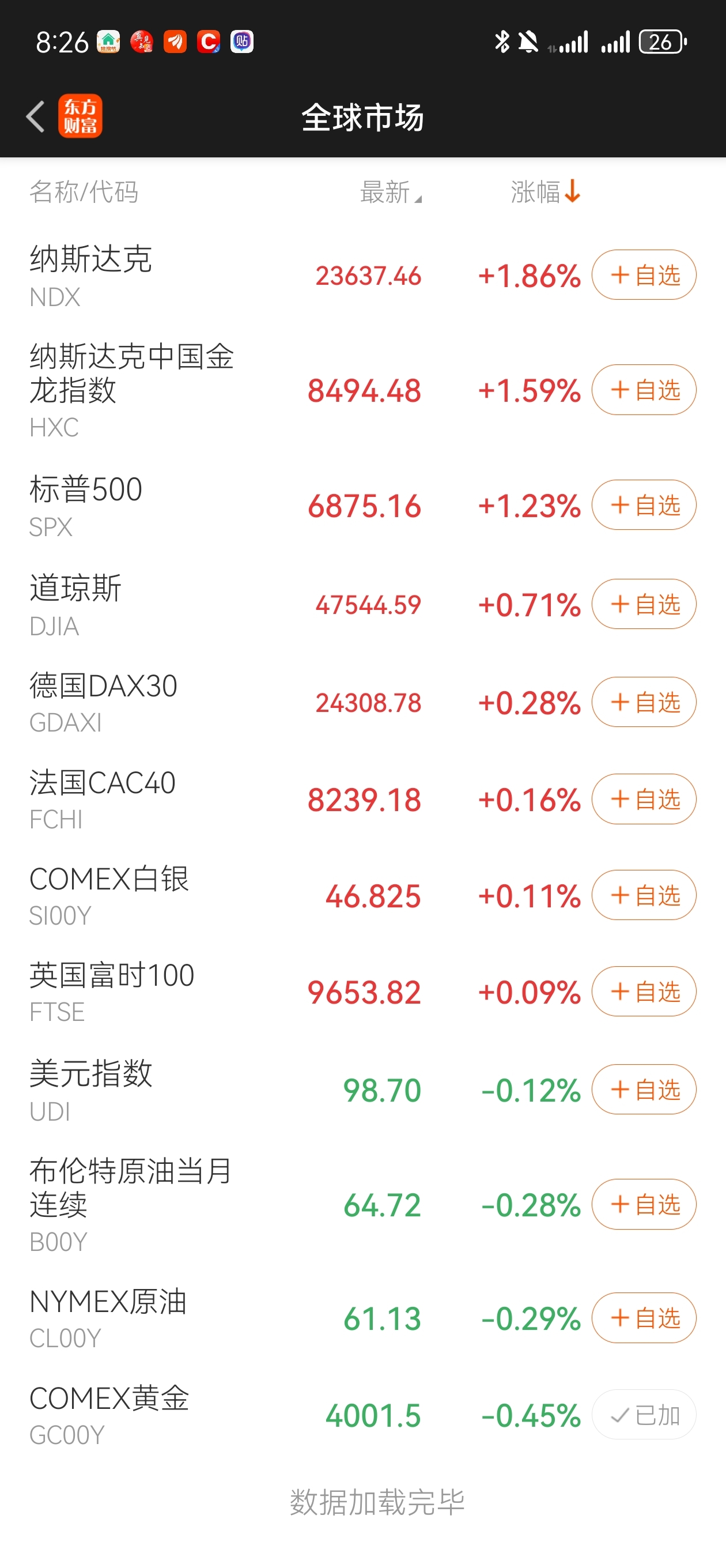Screen dimensions: 726x1568
Task: Go back using the top-left arrow
Action: (x=35, y=116)
